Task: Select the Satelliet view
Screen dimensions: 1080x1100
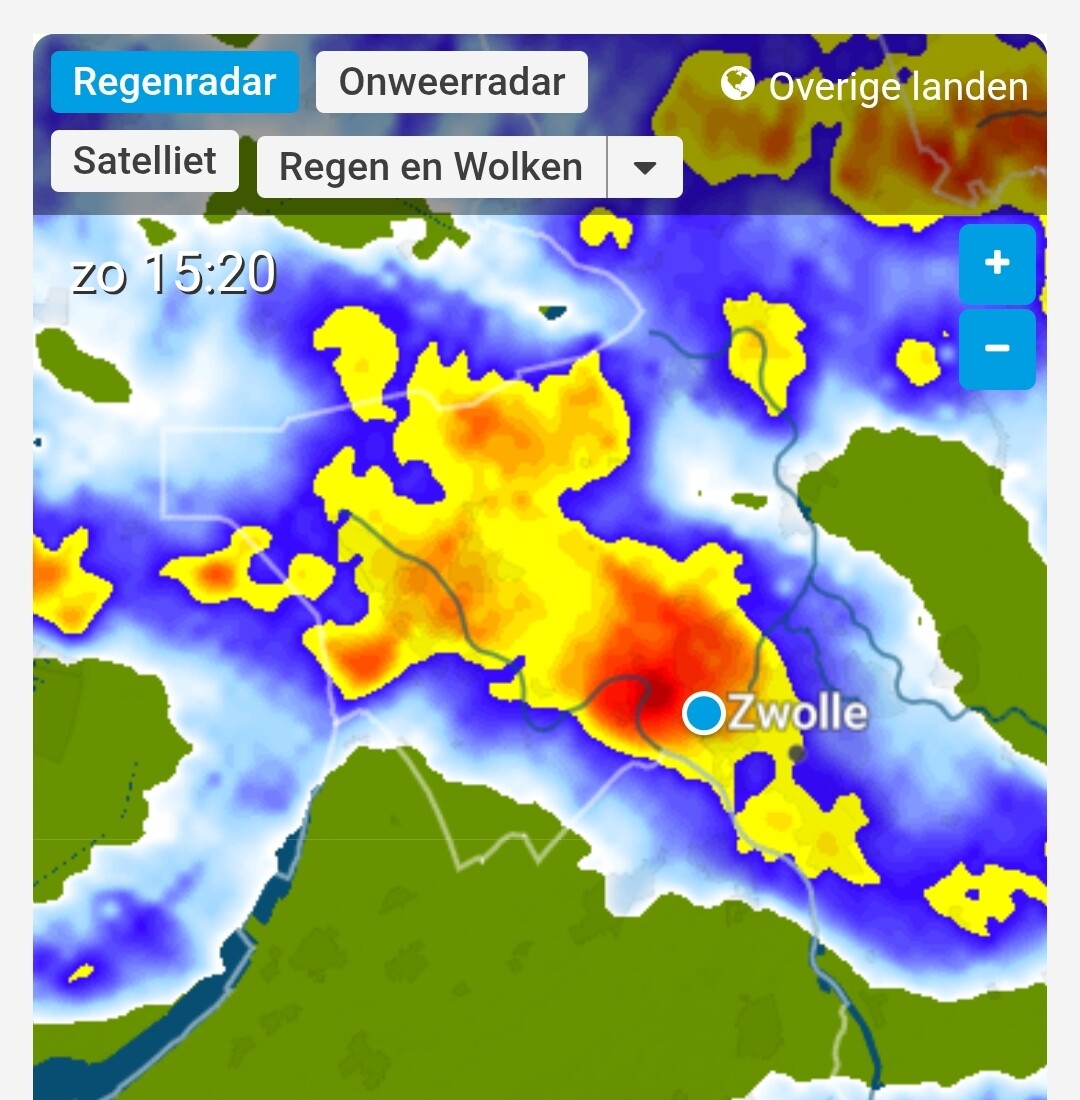Action: click(x=145, y=161)
